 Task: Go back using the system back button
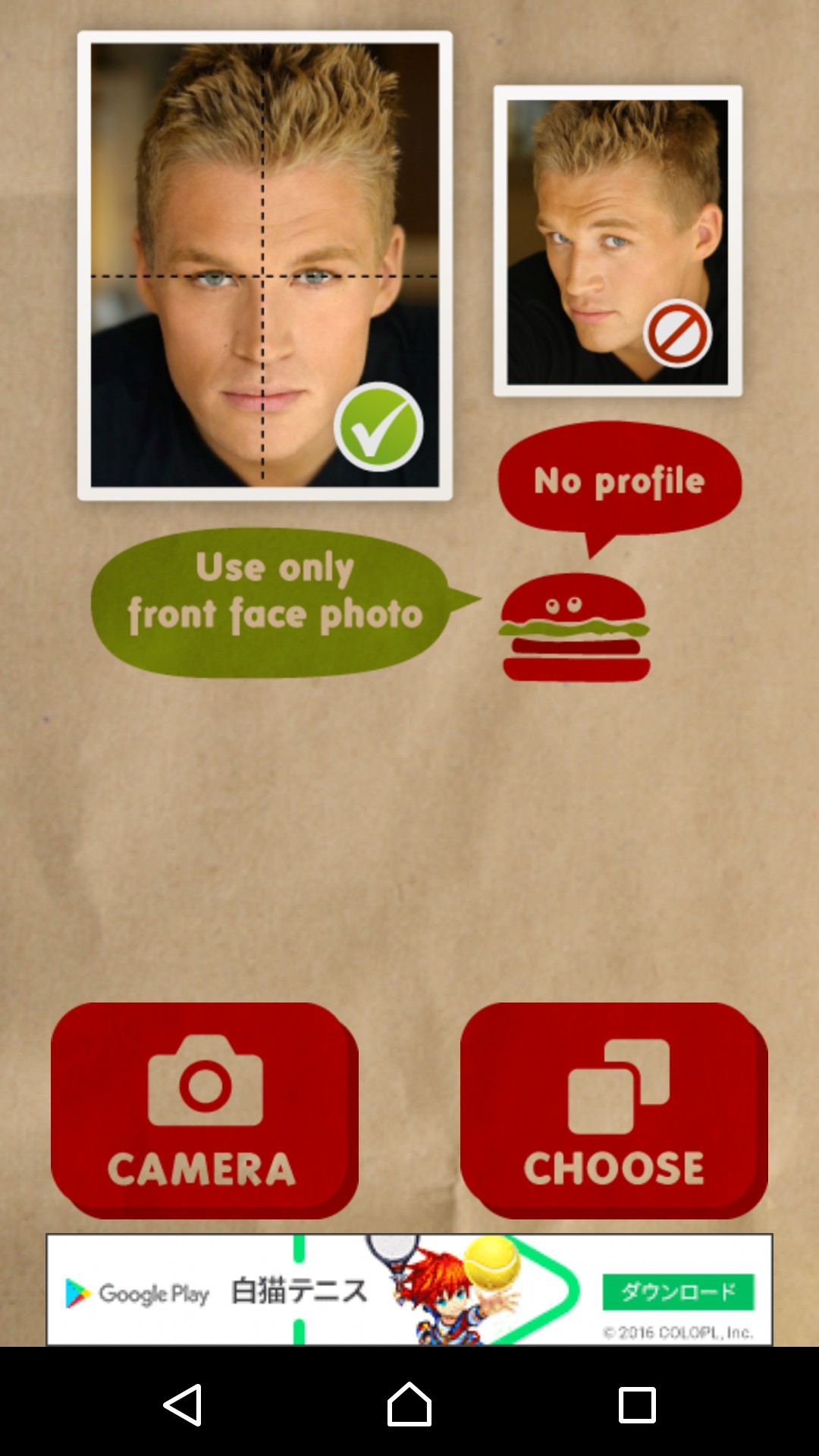coord(183,1404)
